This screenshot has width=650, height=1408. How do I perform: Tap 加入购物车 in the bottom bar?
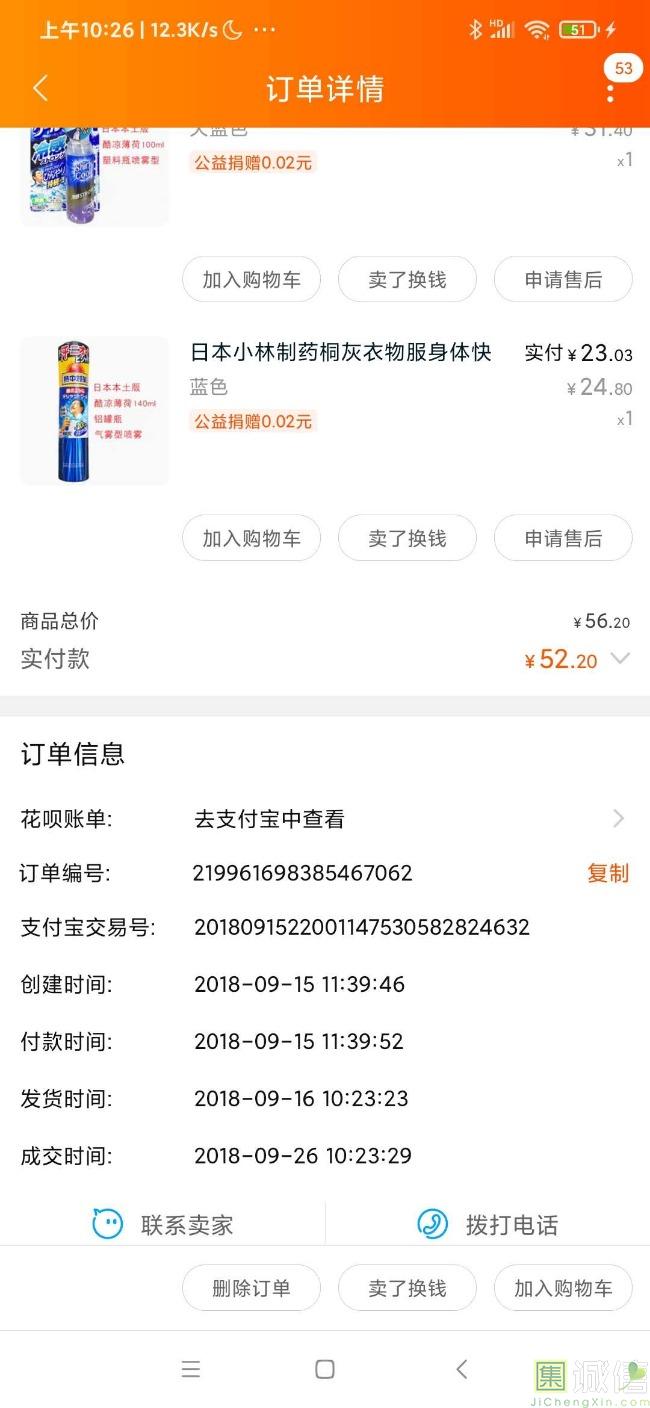[x=563, y=1288]
